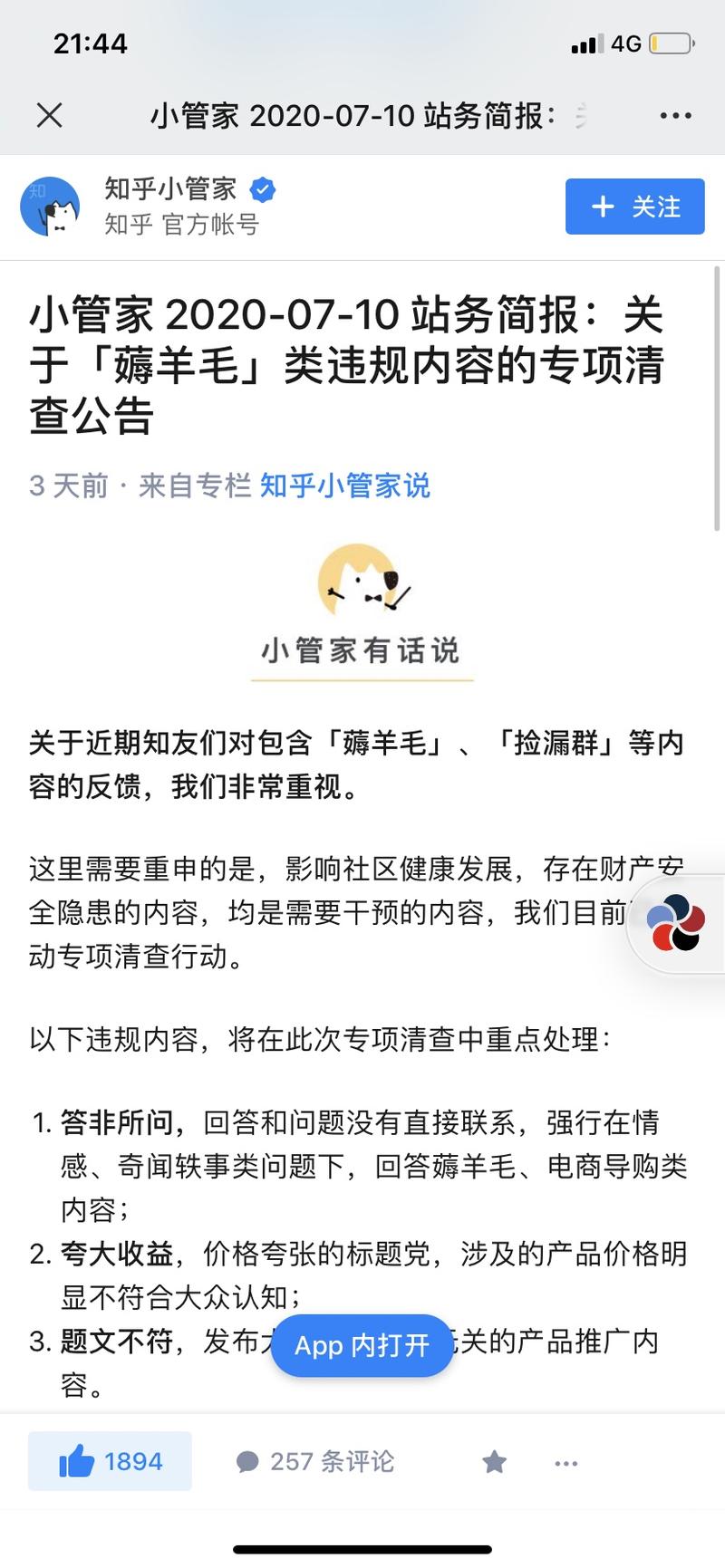The image size is (725, 1568).
Task: Tap the comment bubble icon
Action: (x=246, y=1461)
